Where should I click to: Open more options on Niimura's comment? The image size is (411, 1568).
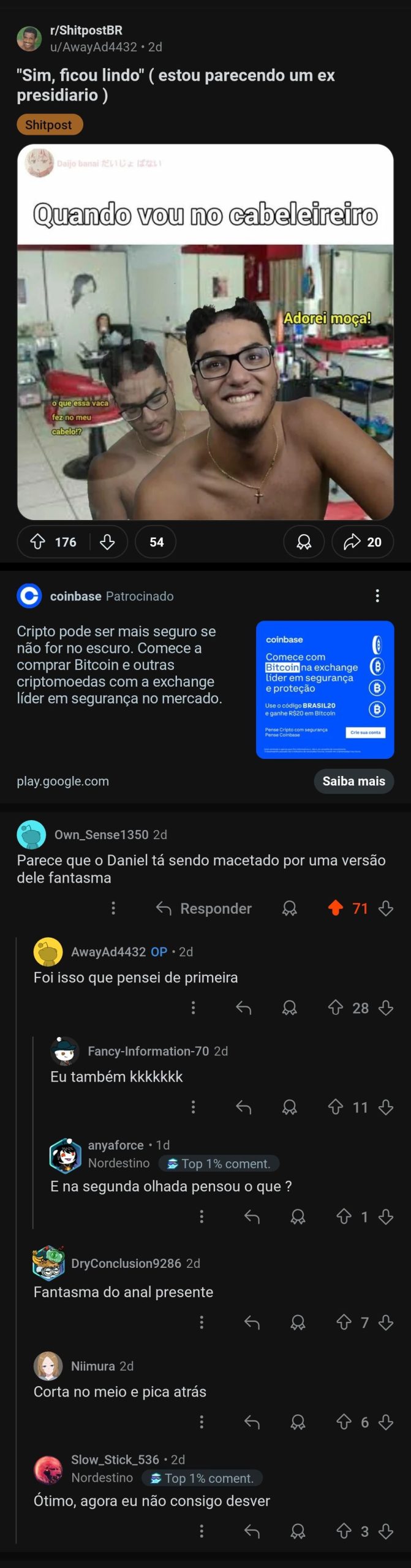click(202, 1422)
